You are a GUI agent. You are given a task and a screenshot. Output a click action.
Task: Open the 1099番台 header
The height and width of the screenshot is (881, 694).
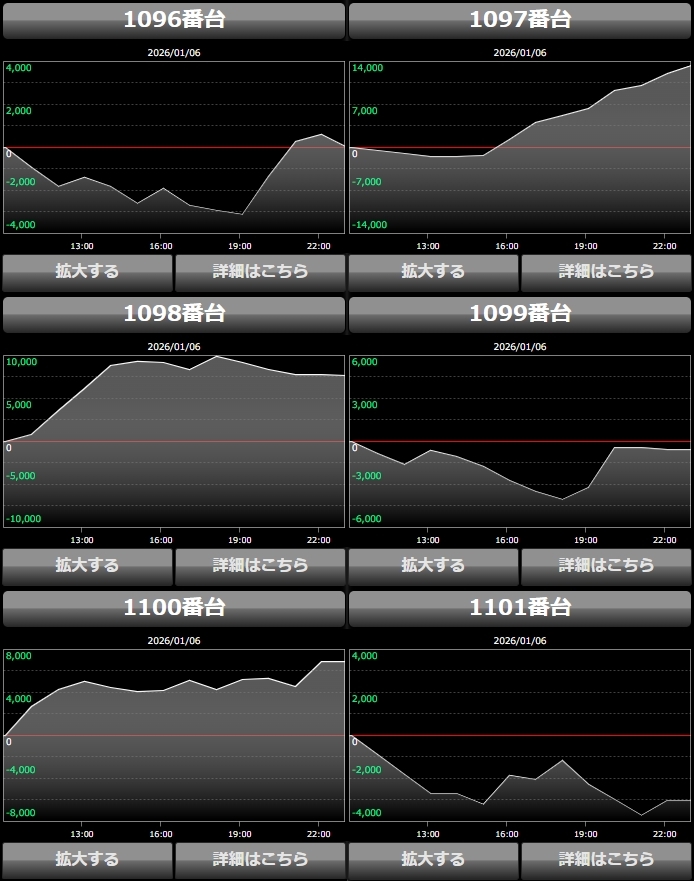tap(520, 313)
